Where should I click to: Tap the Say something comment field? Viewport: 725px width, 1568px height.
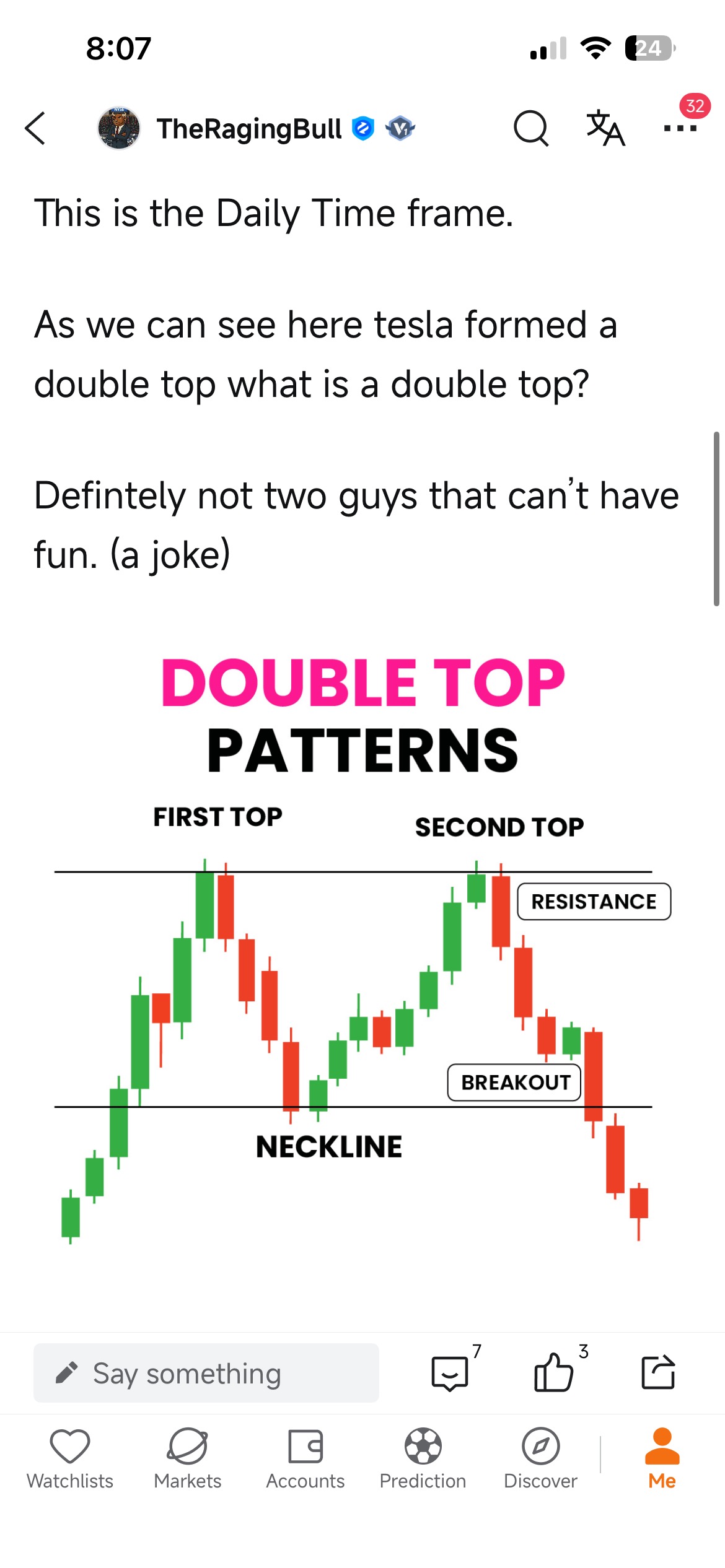pos(206,1373)
